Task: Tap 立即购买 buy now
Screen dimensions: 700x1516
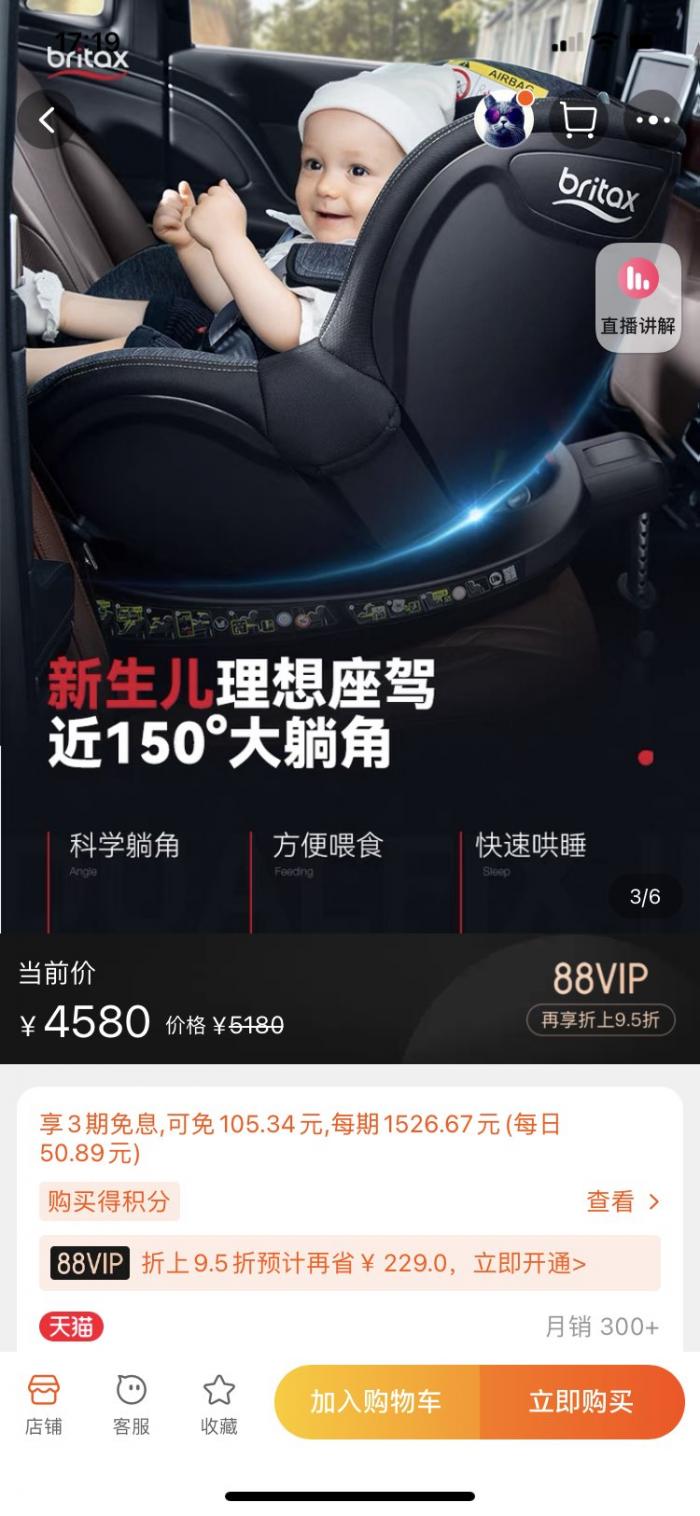Action: click(x=581, y=1402)
